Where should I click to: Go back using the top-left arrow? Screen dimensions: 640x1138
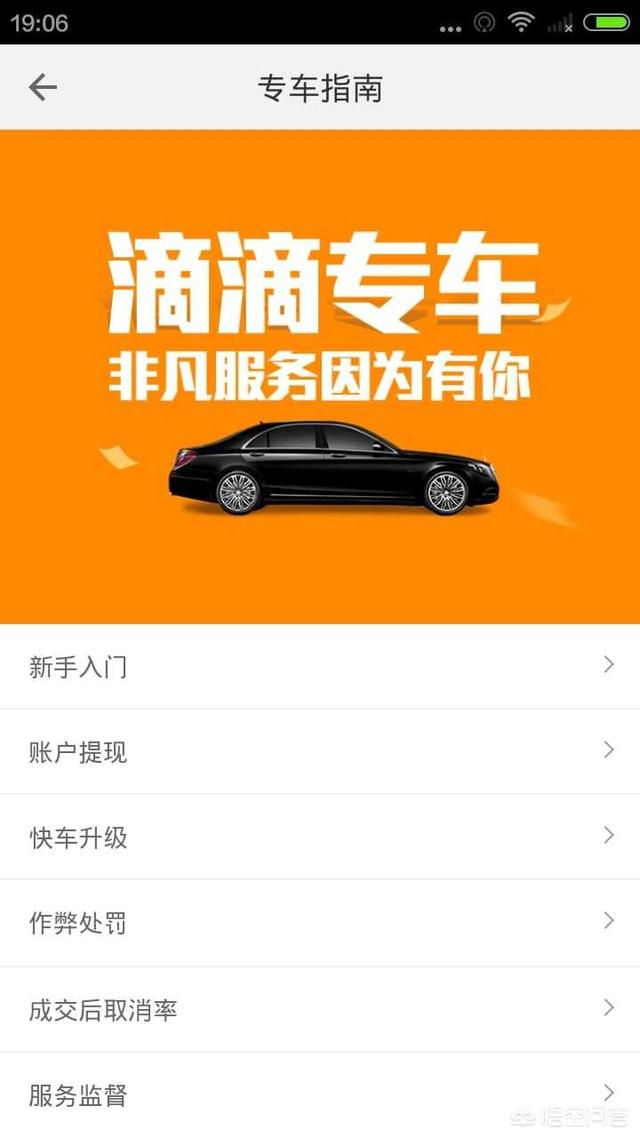[43, 88]
